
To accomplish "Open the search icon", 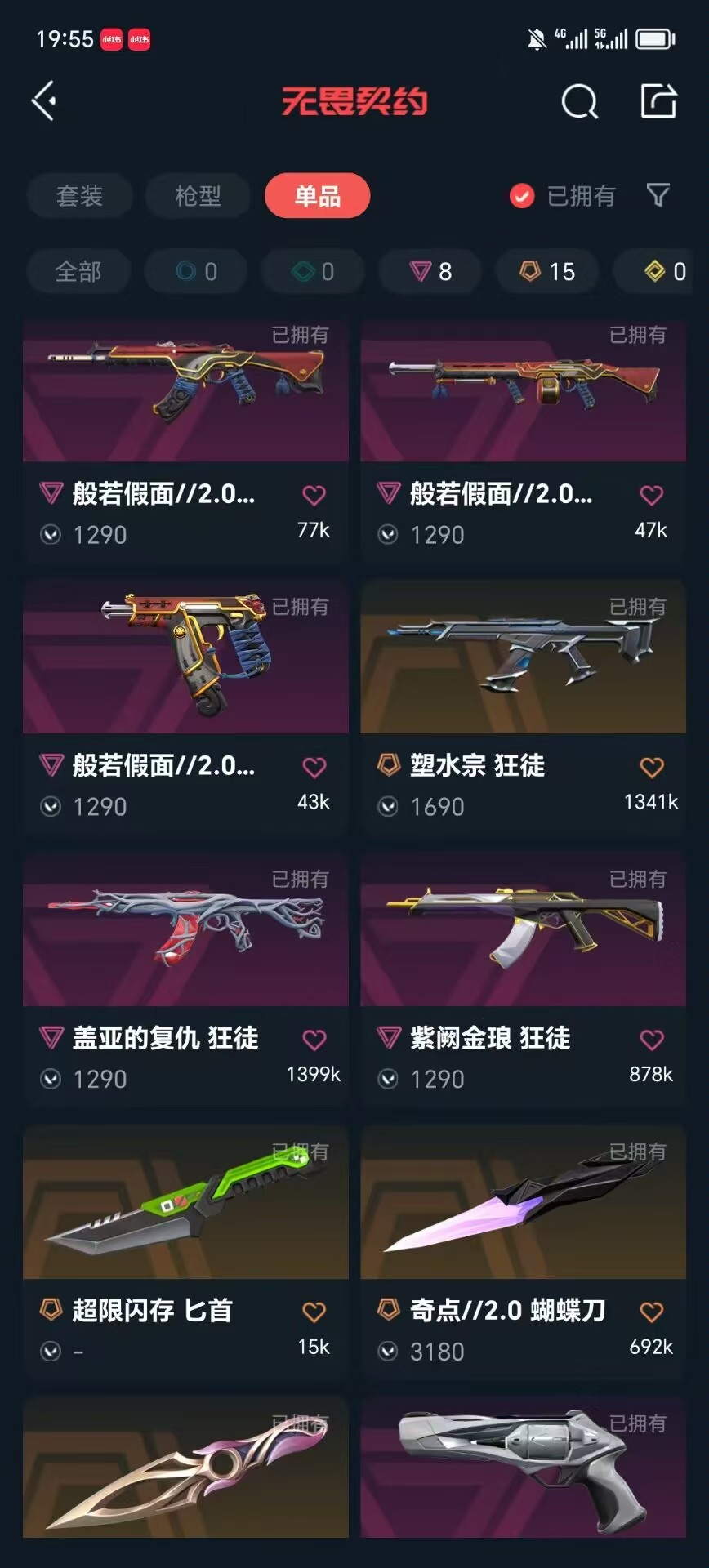I will pos(580,102).
